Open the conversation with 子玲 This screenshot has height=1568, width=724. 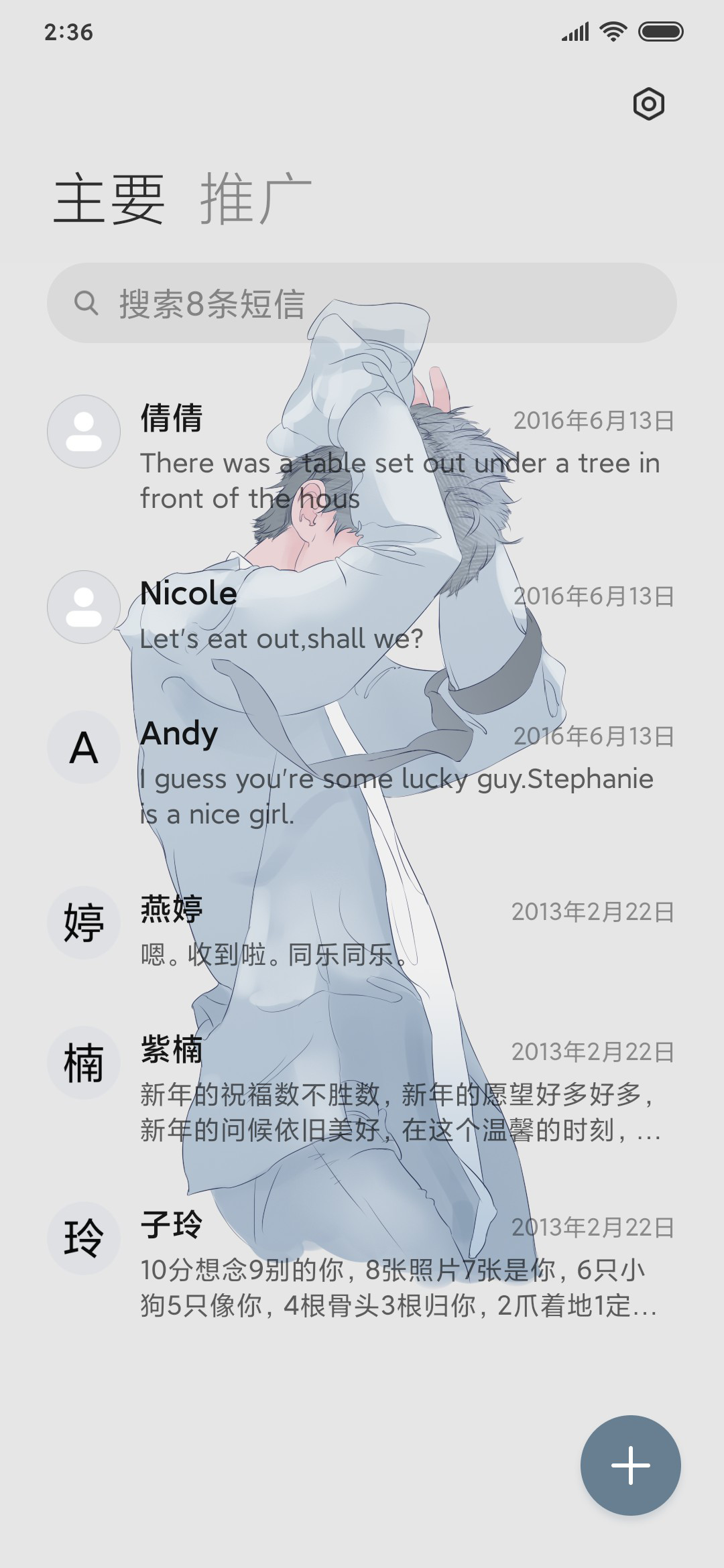tap(362, 1264)
